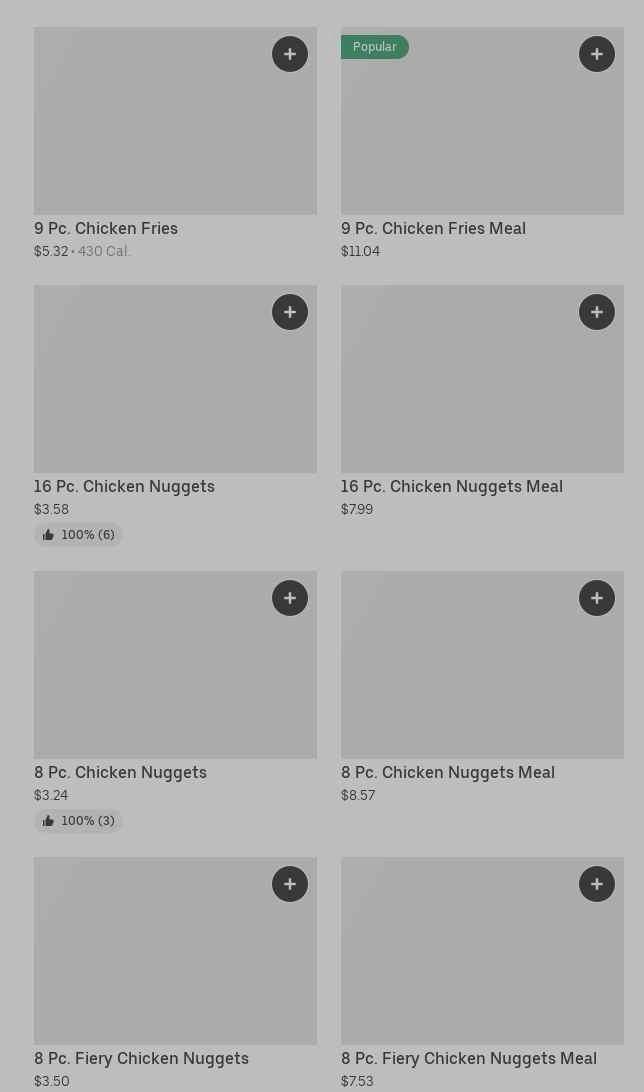Add 8 Pc. Fiery Chicken Nuggets to cart
Viewport: 644px width, 1092px height.
click(290, 884)
